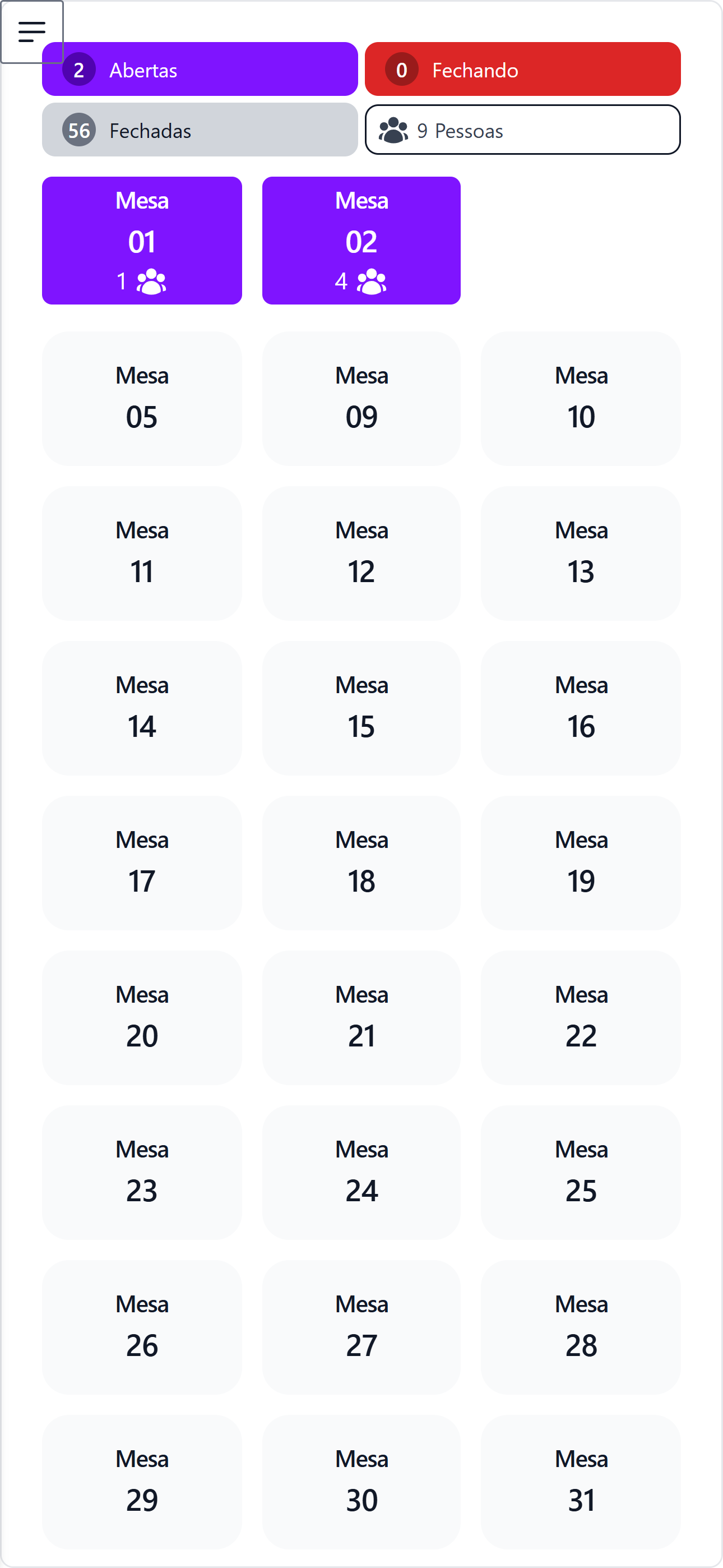Select Mesa 22
Screen dimensions: 723x1568
581,1017
